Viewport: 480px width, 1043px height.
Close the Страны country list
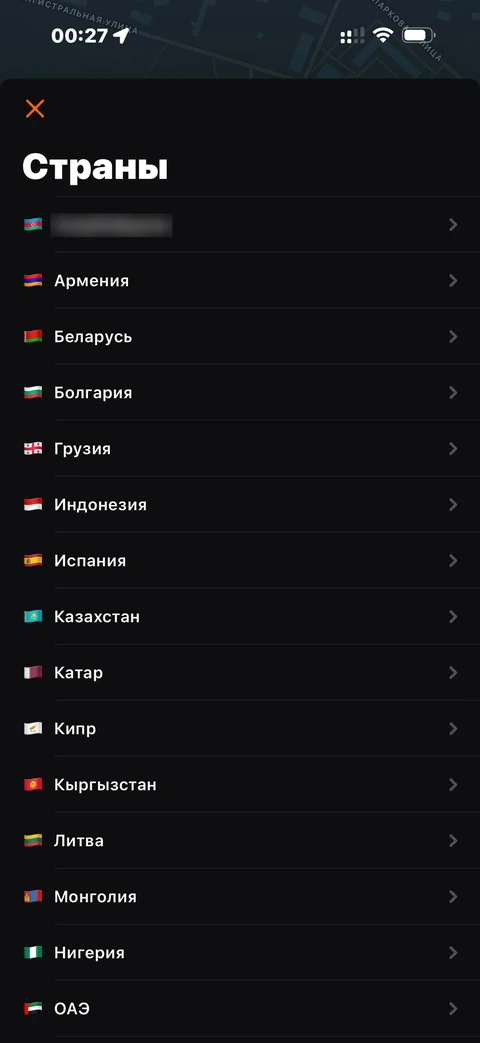pos(35,108)
